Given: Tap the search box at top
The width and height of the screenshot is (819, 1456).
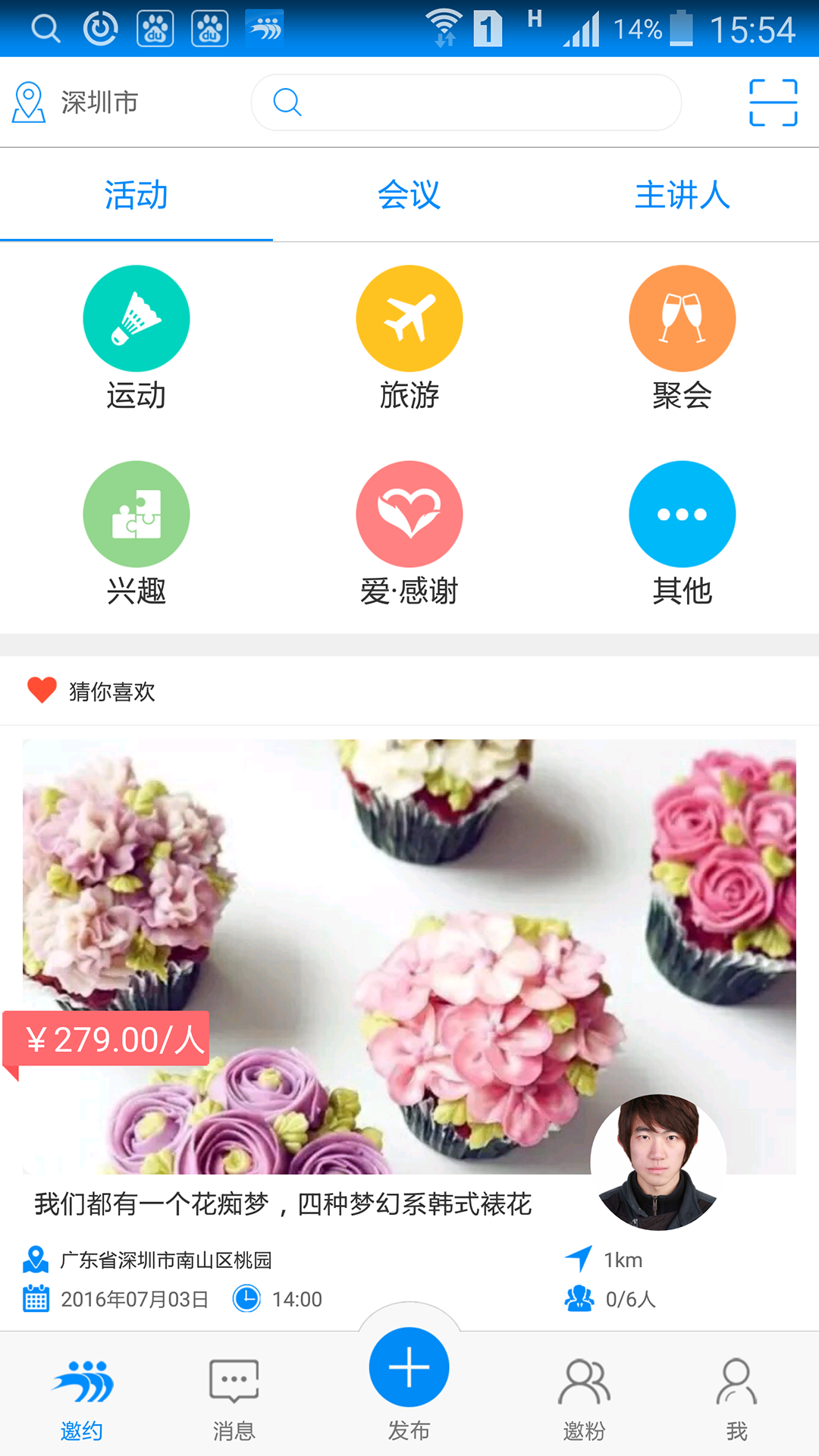Looking at the screenshot, I should pyautogui.click(x=466, y=102).
